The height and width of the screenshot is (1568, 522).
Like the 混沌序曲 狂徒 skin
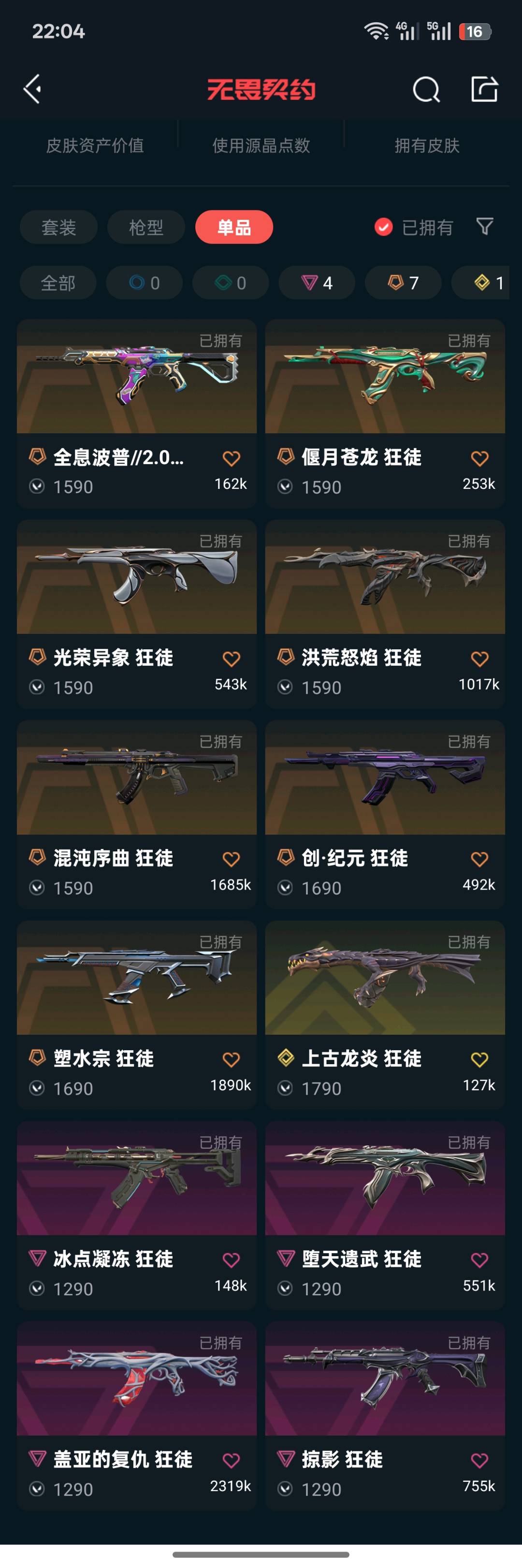pyautogui.click(x=231, y=859)
